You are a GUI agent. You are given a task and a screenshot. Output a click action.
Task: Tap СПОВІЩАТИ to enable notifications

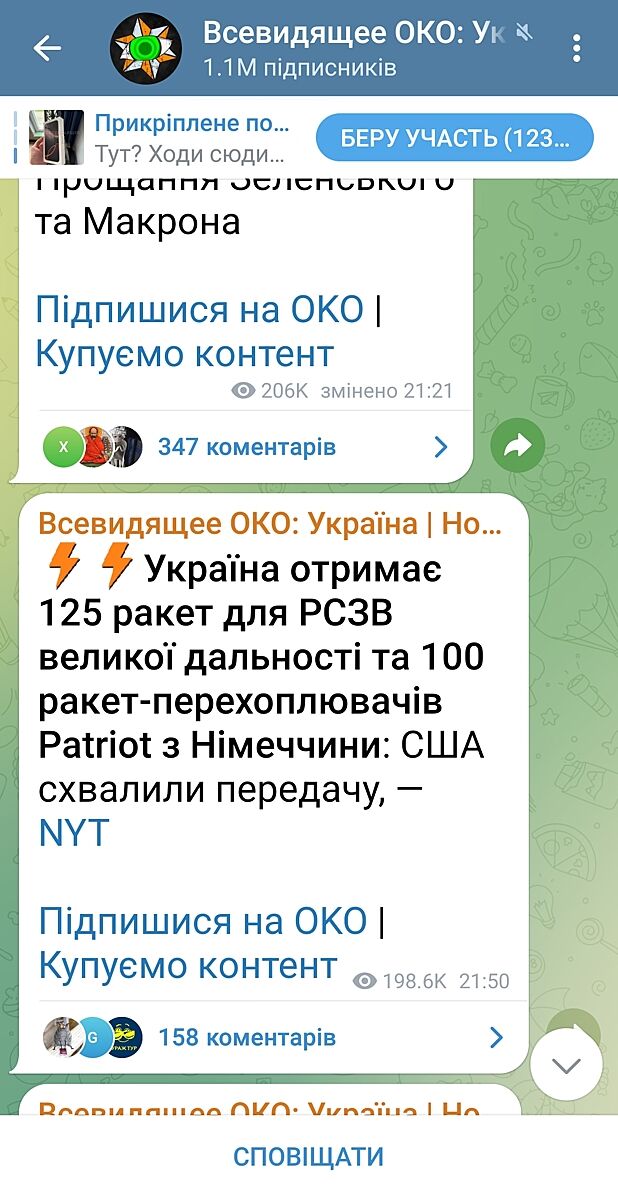[x=309, y=1157]
